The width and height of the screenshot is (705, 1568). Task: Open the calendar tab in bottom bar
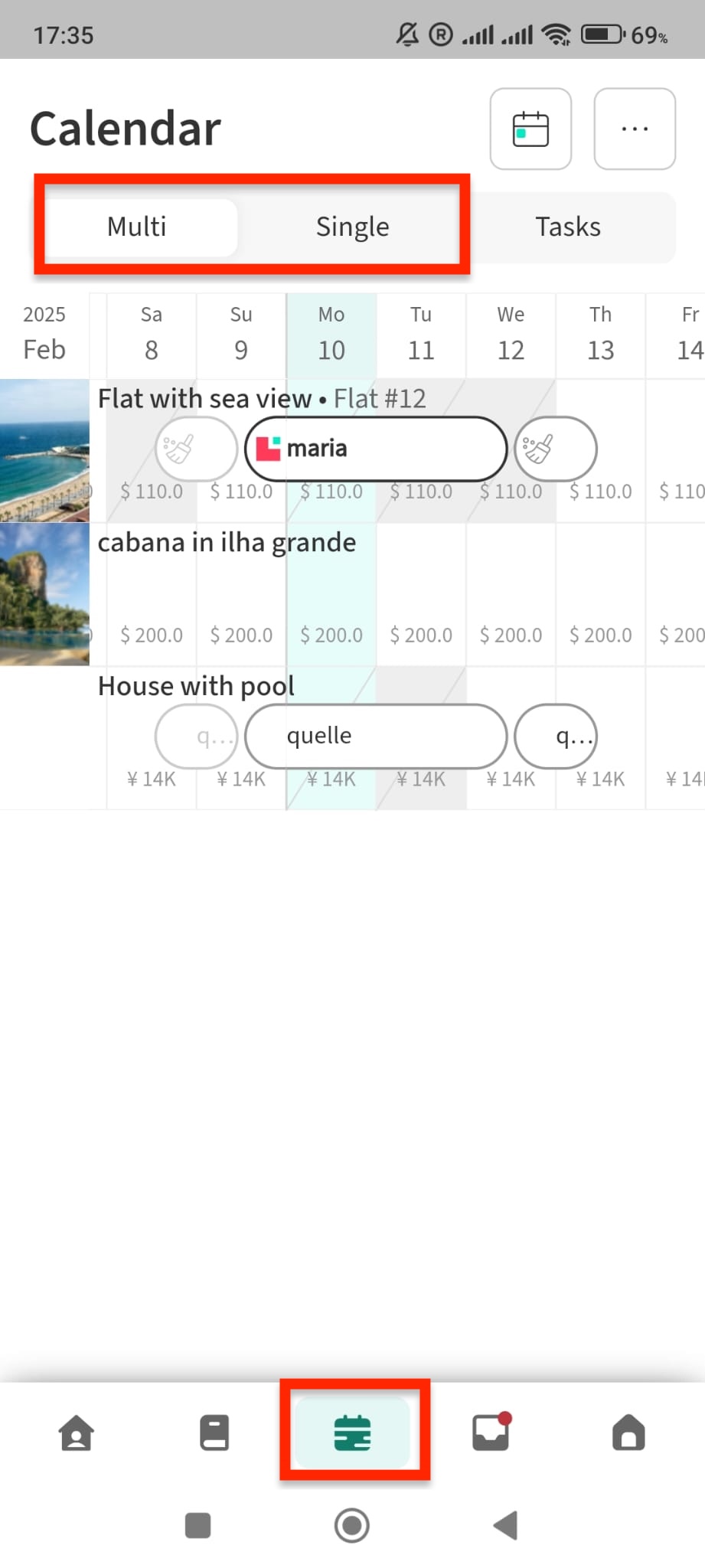tap(353, 1432)
